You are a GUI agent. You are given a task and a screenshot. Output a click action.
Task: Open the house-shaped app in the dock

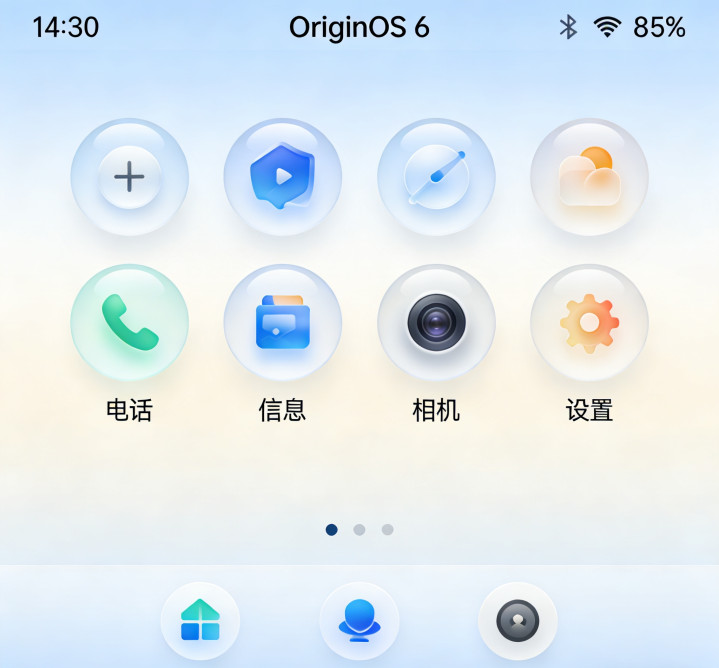(200, 621)
